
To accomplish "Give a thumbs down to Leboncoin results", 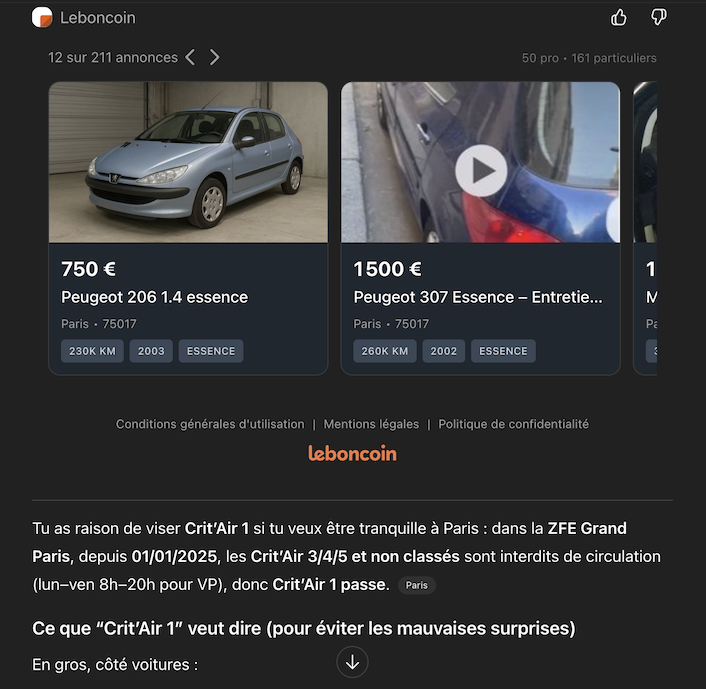I will pos(658,17).
